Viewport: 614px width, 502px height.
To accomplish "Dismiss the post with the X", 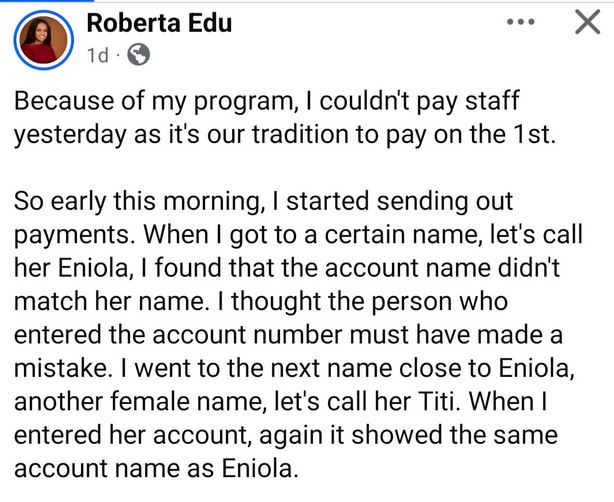I will click(585, 24).
